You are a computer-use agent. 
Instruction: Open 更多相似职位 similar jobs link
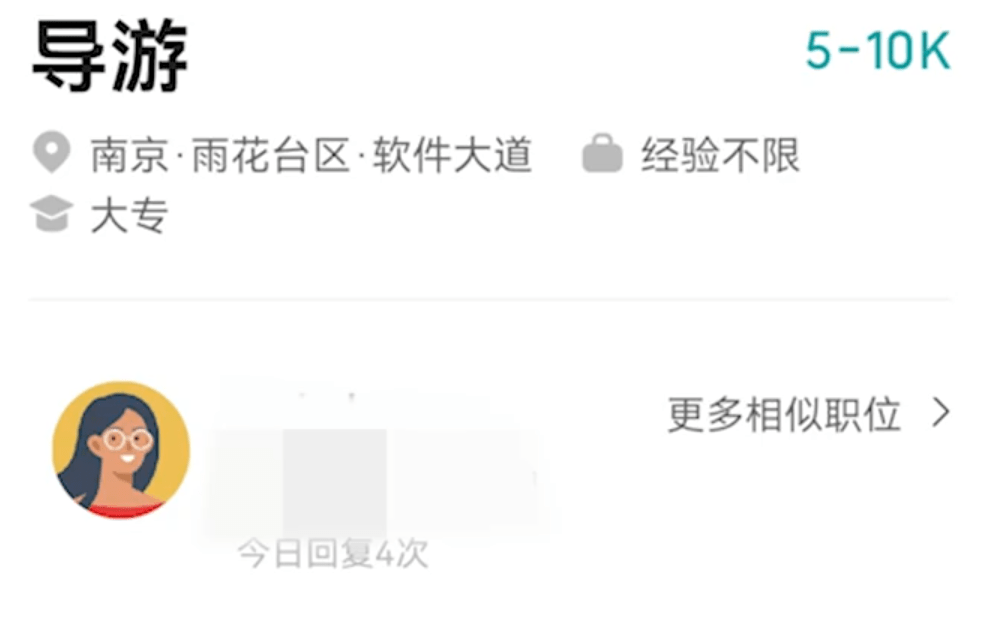click(x=808, y=414)
